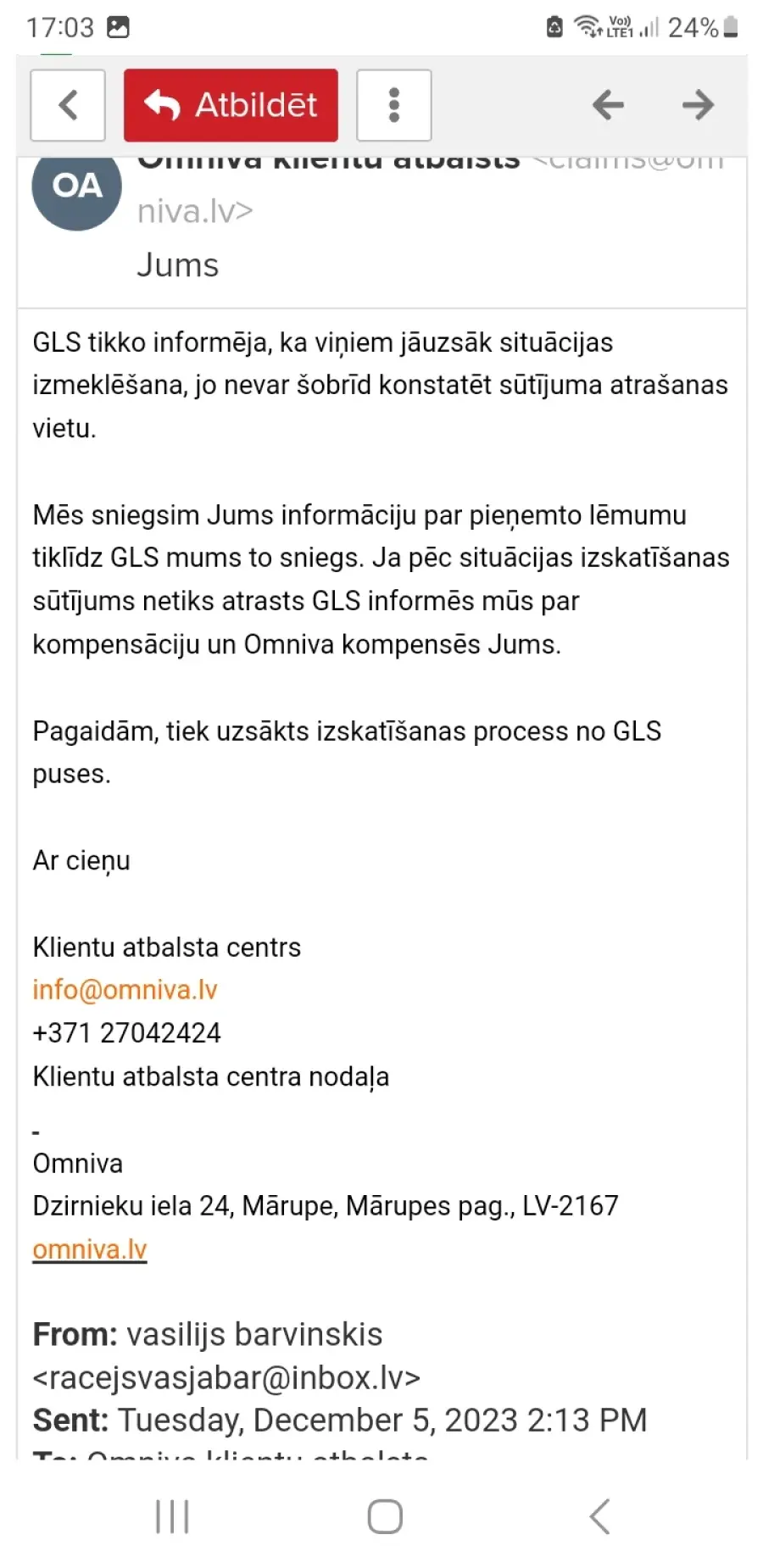Screen dimensions: 763x1568
Task: Go to the previous email
Action: pyautogui.click(x=608, y=105)
